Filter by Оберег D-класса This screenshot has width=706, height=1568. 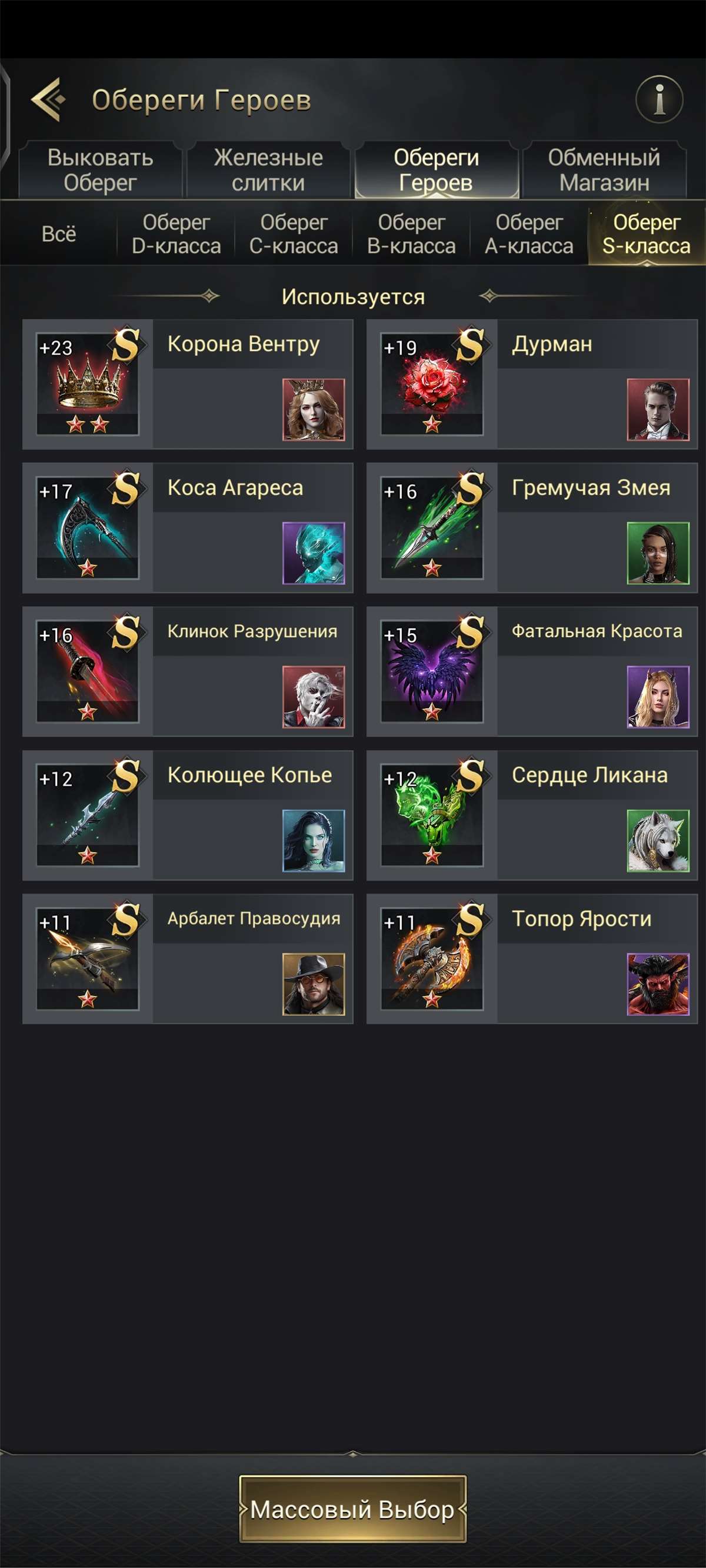tap(176, 235)
